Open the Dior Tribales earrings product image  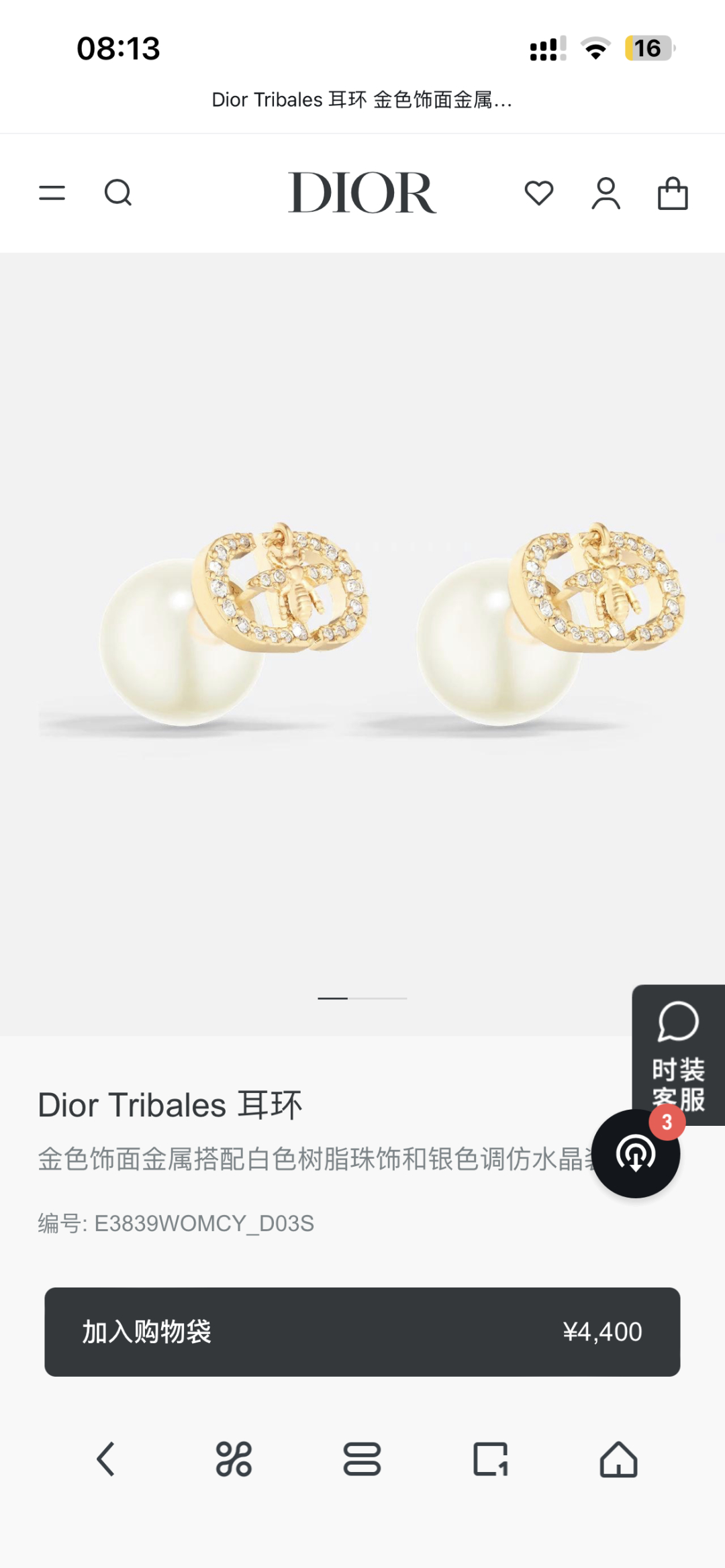click(362, 624)
